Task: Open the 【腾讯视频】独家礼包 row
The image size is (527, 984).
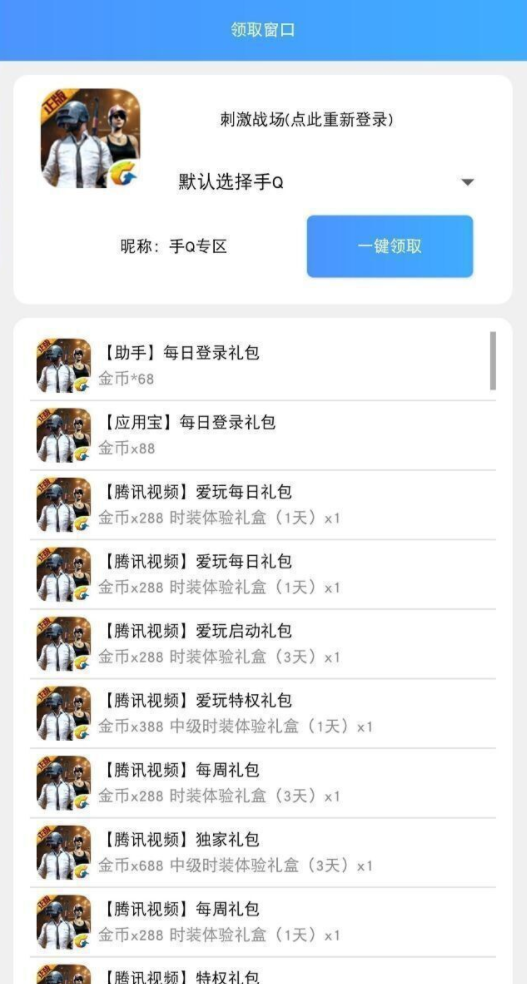Action: click(263, 853)
